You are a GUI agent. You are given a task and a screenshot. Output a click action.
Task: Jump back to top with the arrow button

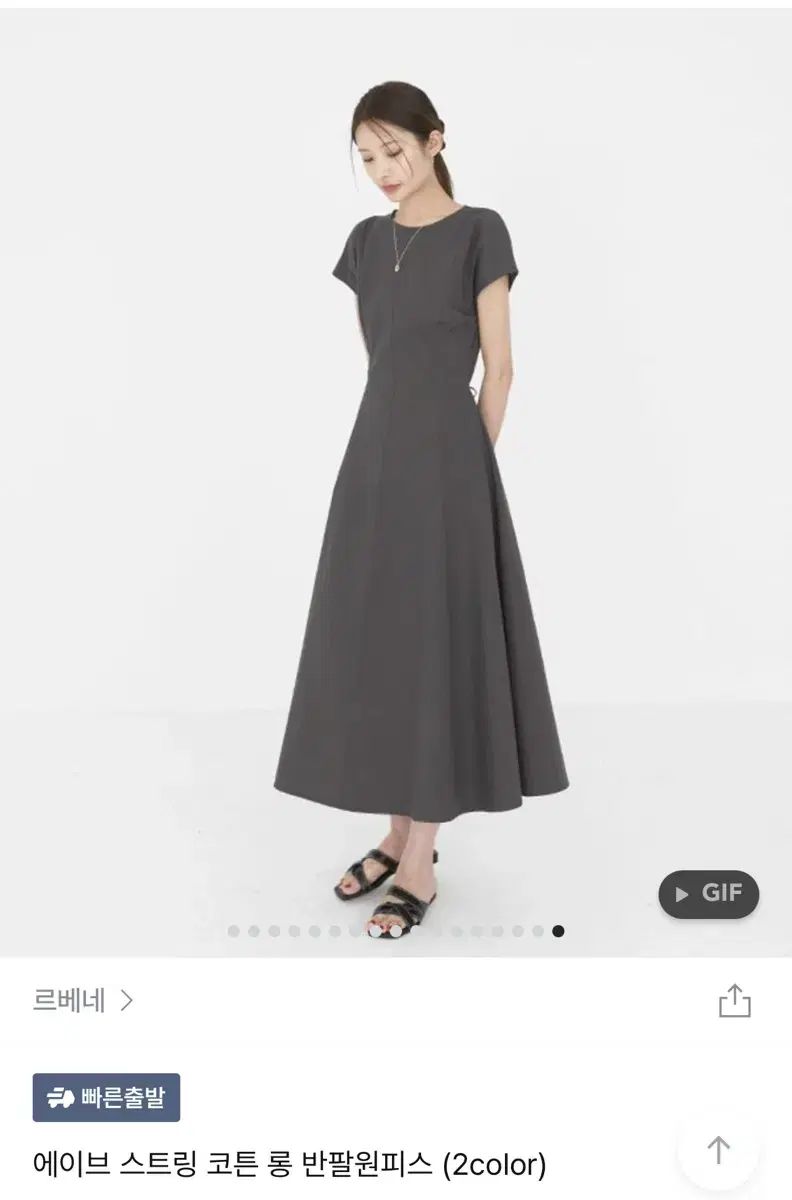[718, 1150]
